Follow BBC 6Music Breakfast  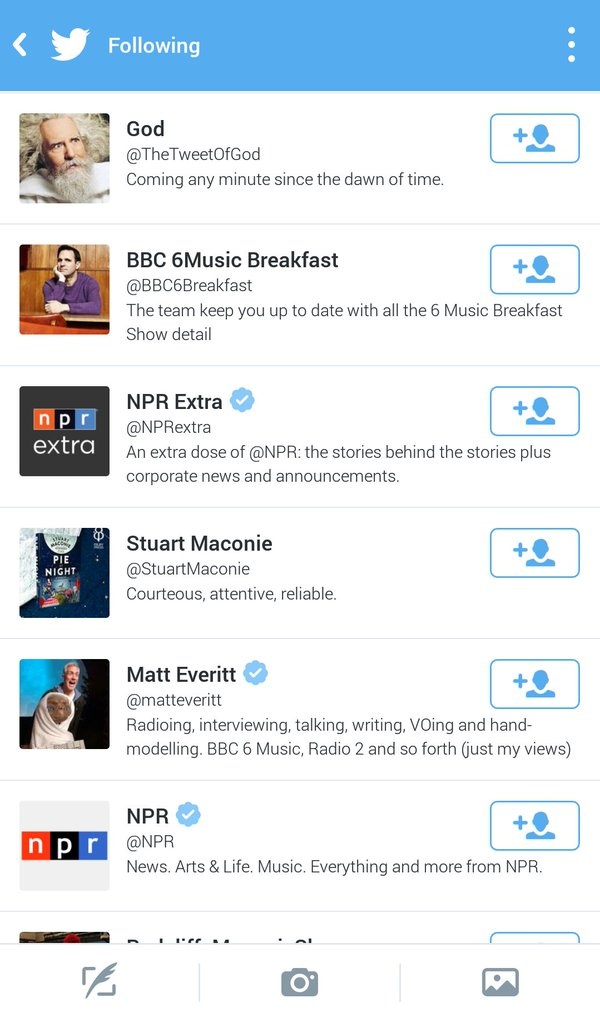click(x=534, y=269)
